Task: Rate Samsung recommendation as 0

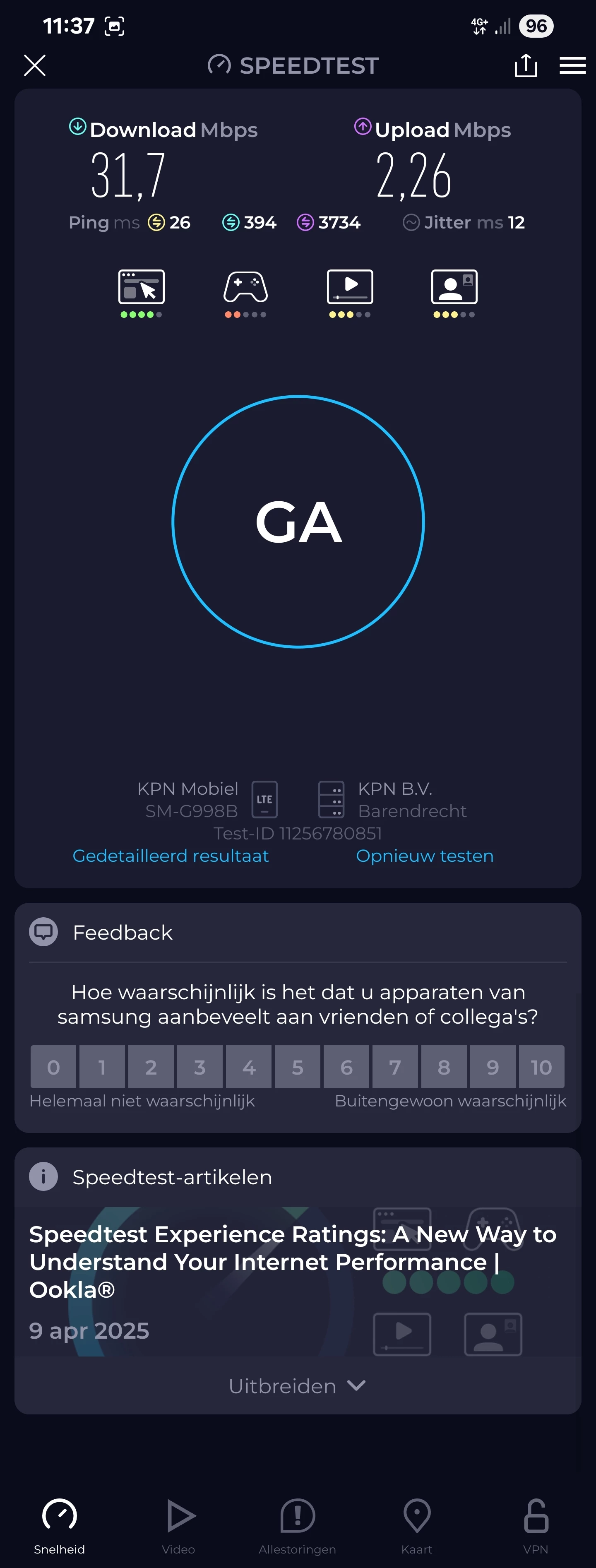Action: 53,1066
